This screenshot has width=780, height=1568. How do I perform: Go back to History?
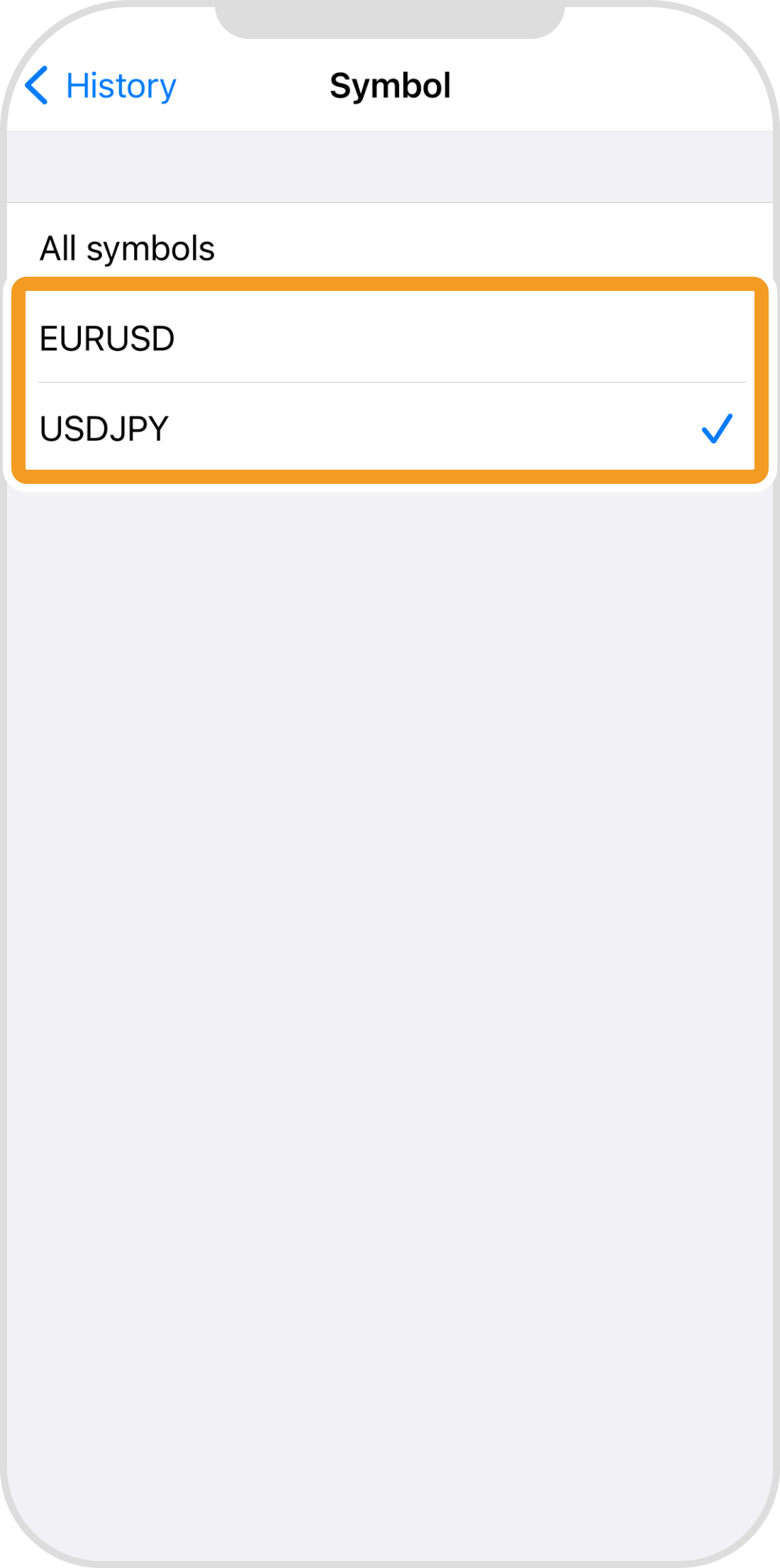[x=101, y=86]
